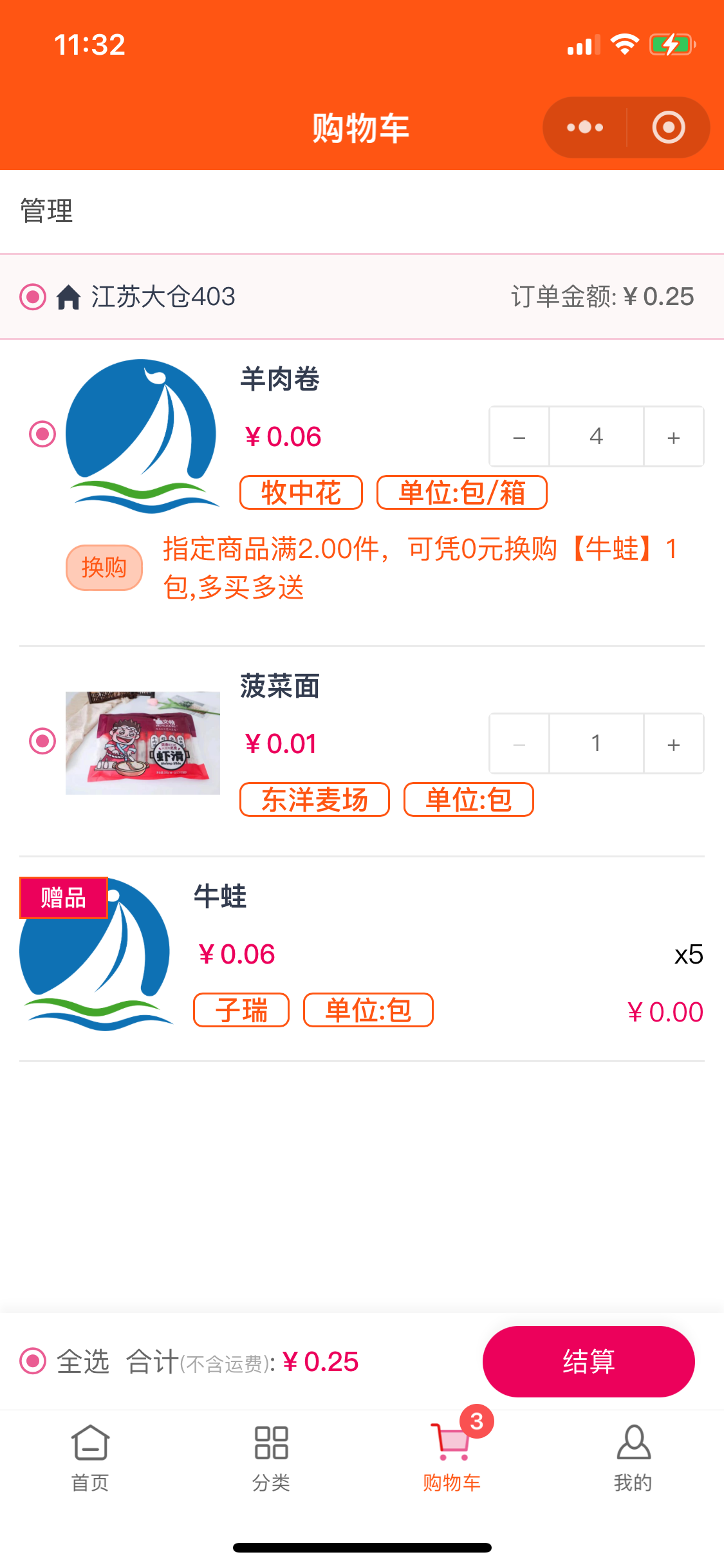Deselect the 羊肉卷 item
This screenshot has height=1568, width=724.
pyautogui.click(x=42, y=434)
